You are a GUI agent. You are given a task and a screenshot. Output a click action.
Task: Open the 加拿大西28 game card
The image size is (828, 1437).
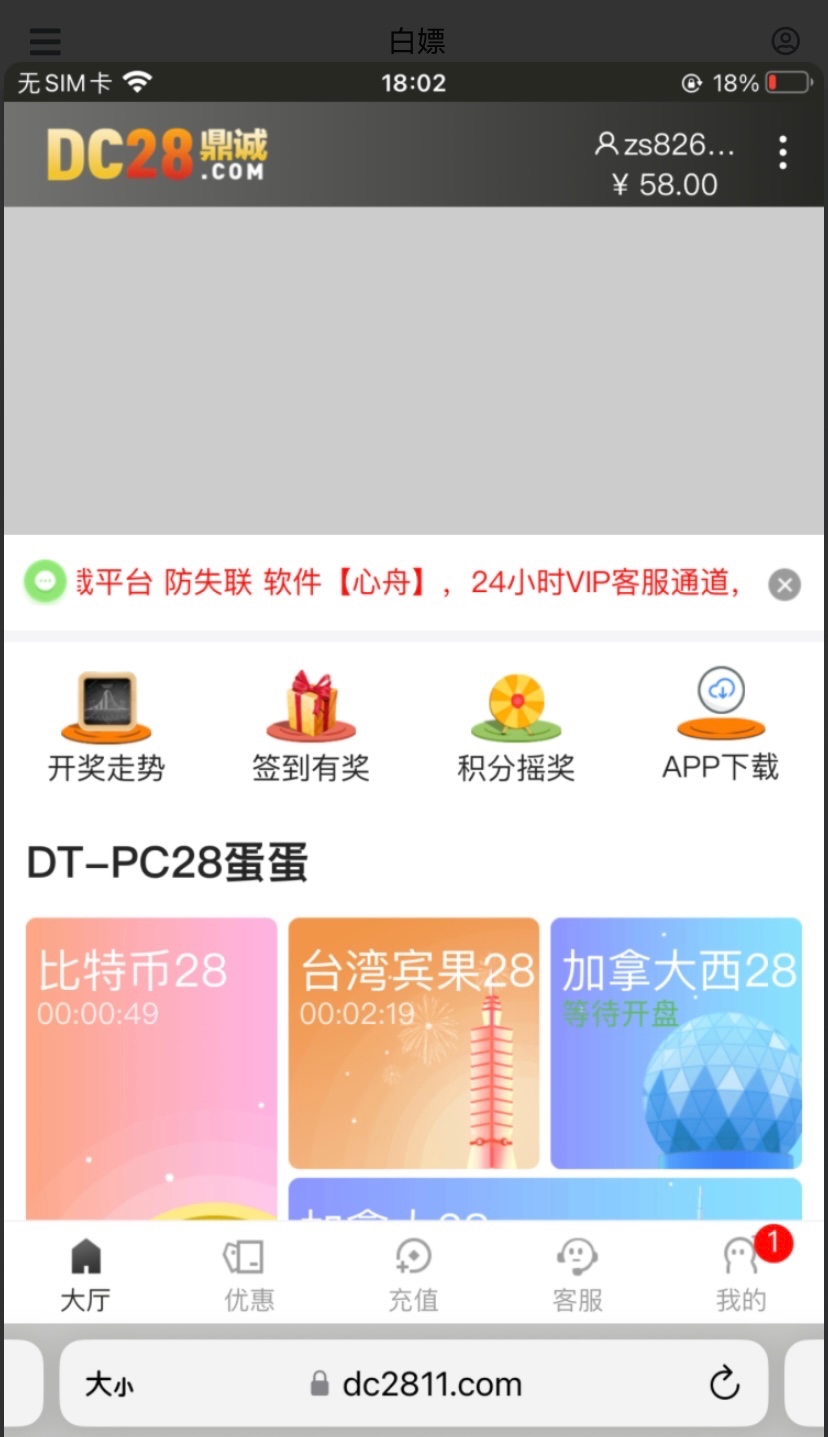click(676, 1042)
